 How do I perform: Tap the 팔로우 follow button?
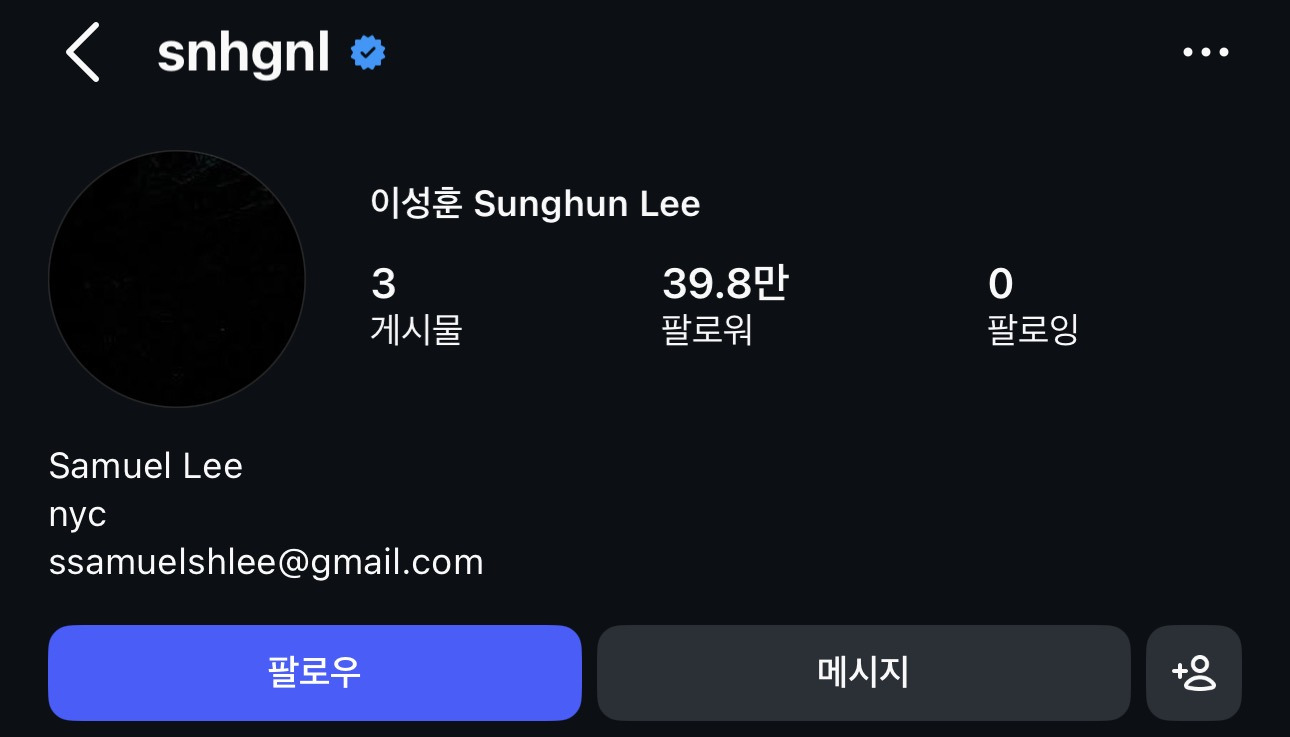[x=314, y=672]
